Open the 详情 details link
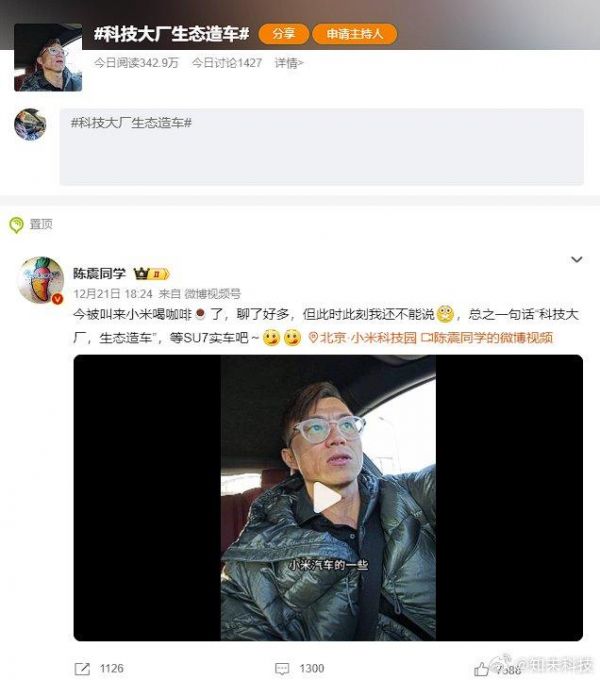600x680 pixels. tap(290, 62)
